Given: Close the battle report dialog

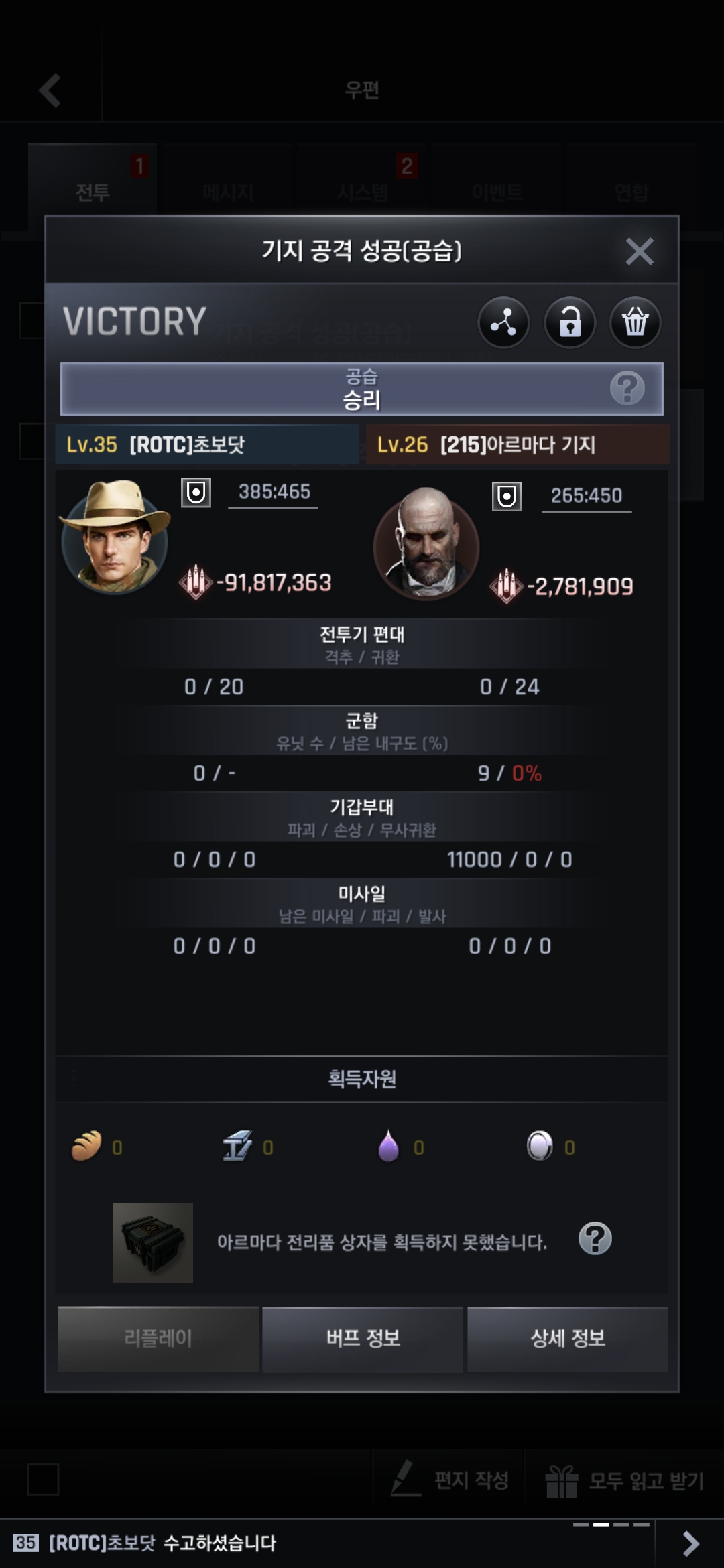Looking at the screenshot, I should pos(639,252).
